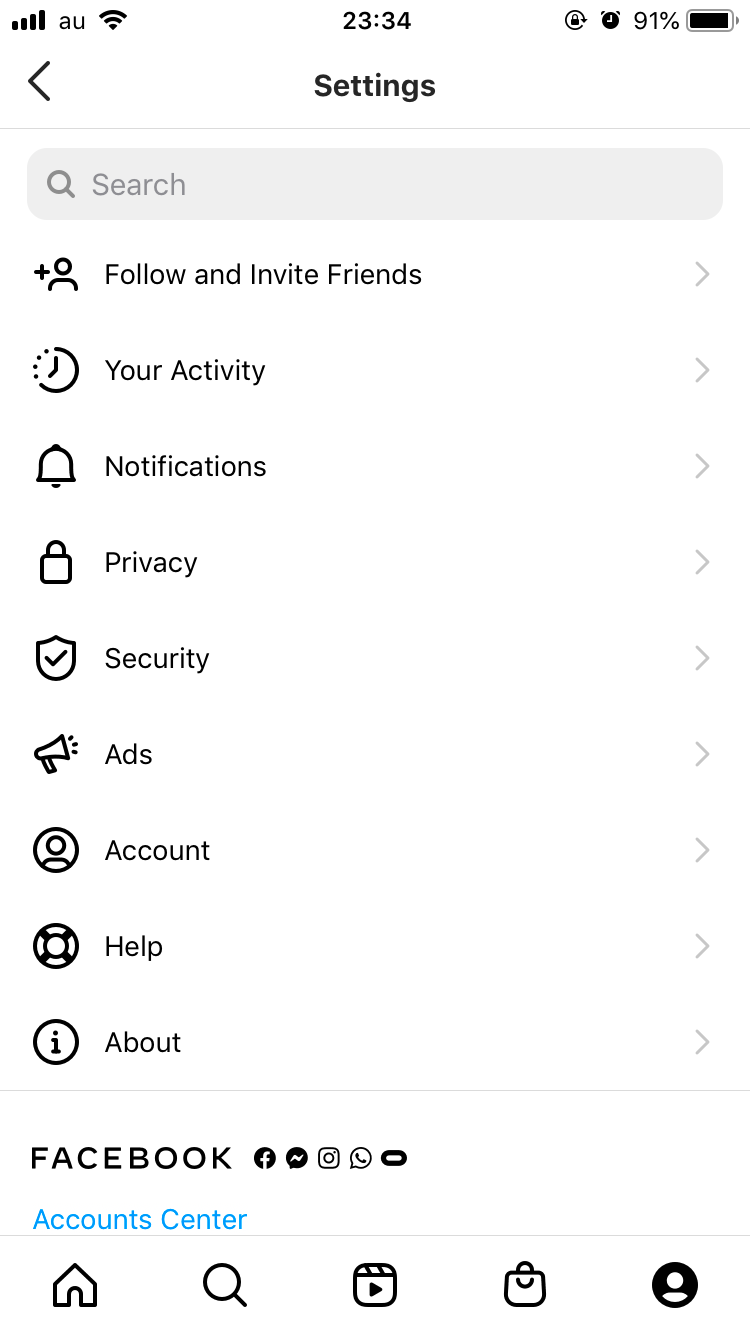Switch to the Shop tab
750x1334 pixels.
(525, 1285)
